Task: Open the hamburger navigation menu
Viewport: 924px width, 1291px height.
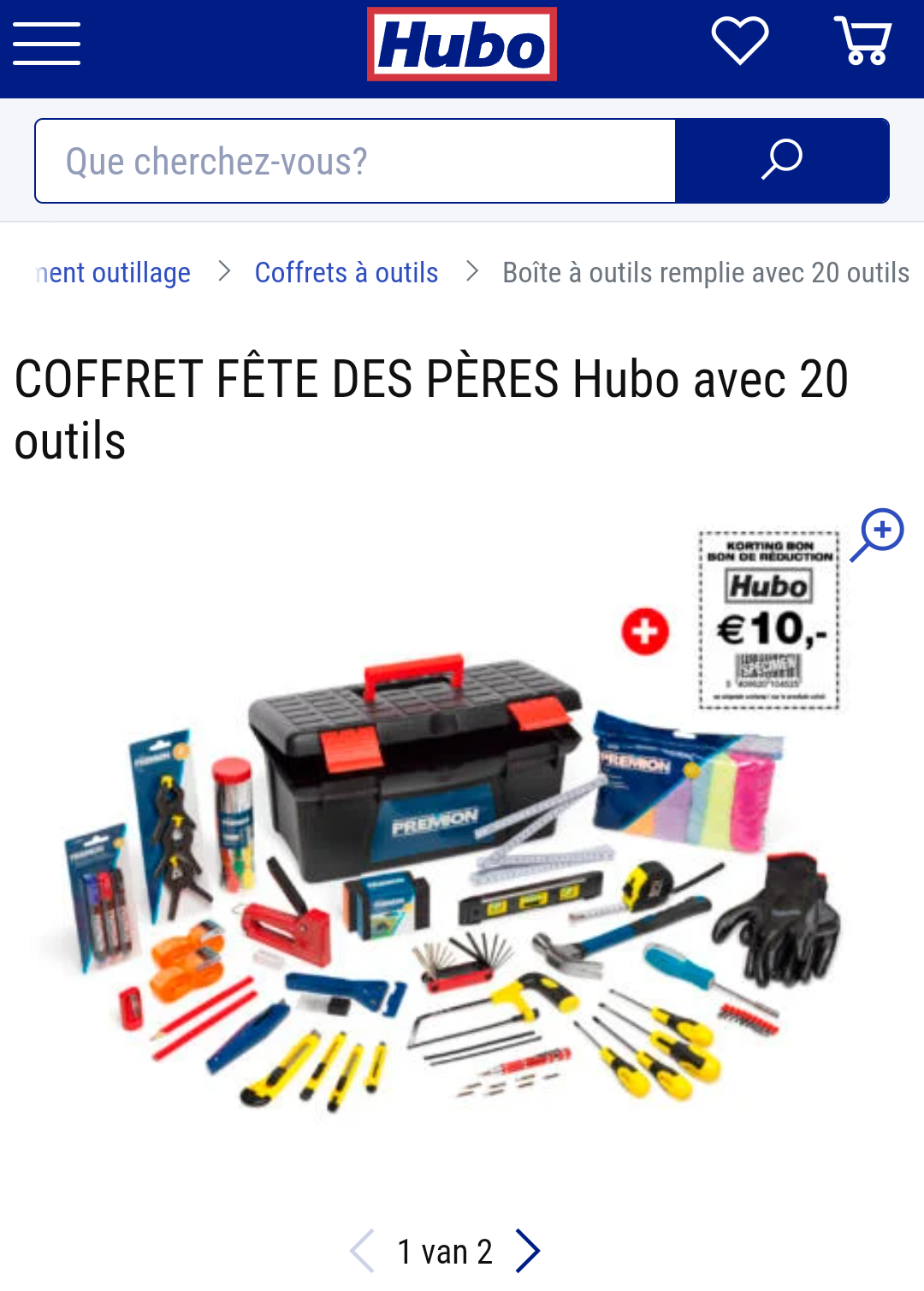Action: click(x=47, y=44)
